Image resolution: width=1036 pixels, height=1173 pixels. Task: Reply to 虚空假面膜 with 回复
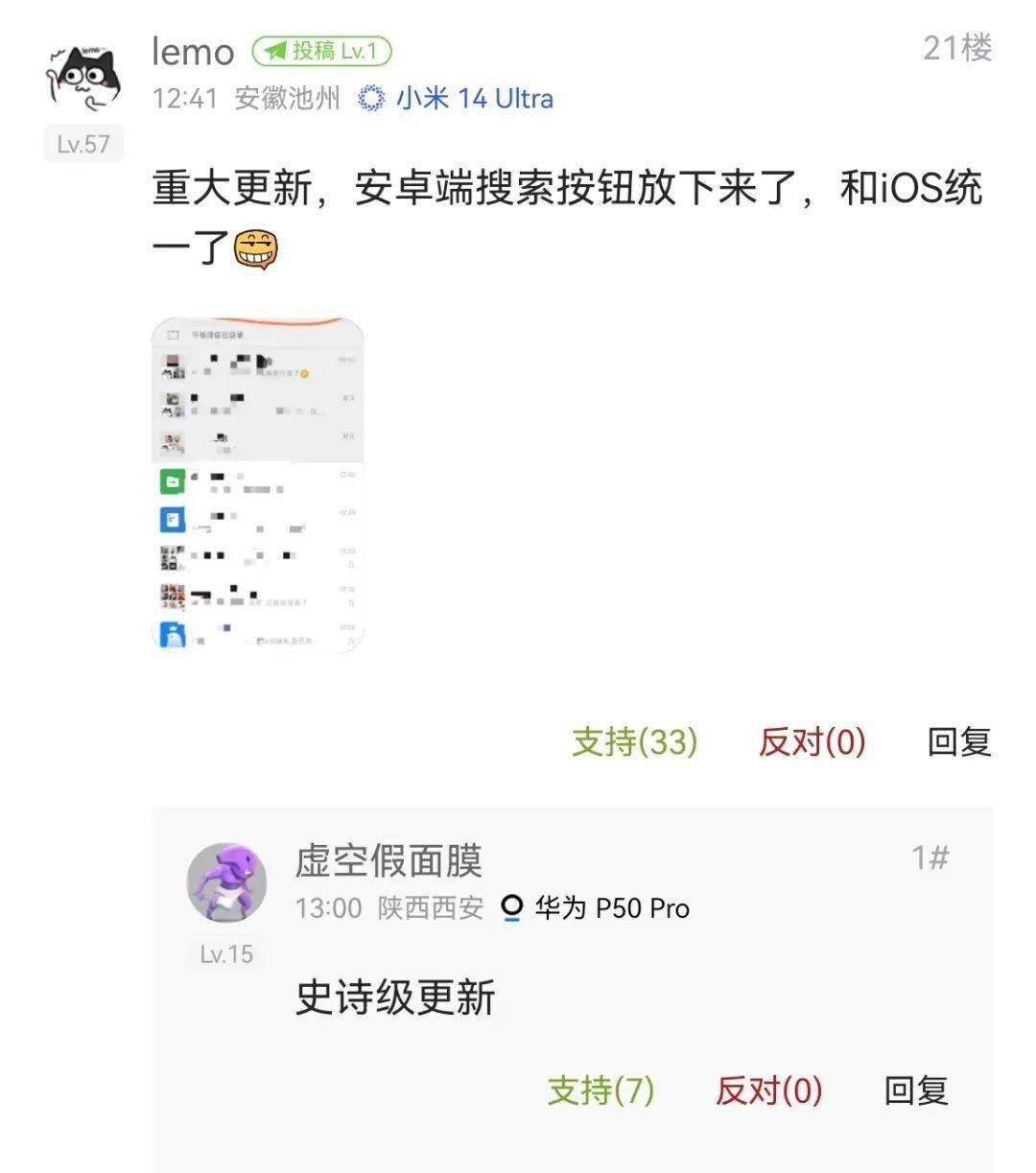point(915,1091)
